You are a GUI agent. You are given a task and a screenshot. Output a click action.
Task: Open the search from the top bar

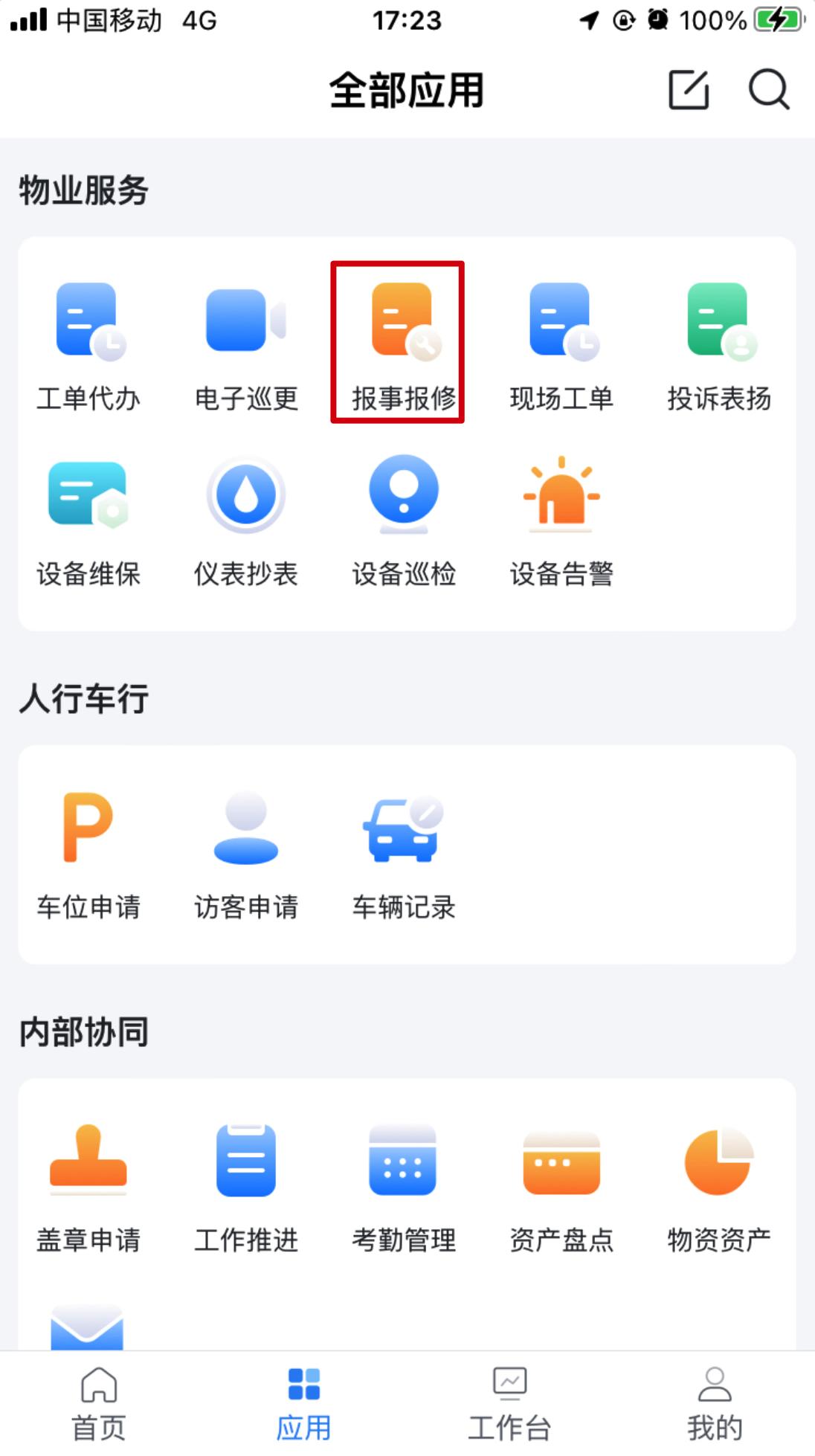[x=768, y=90]
